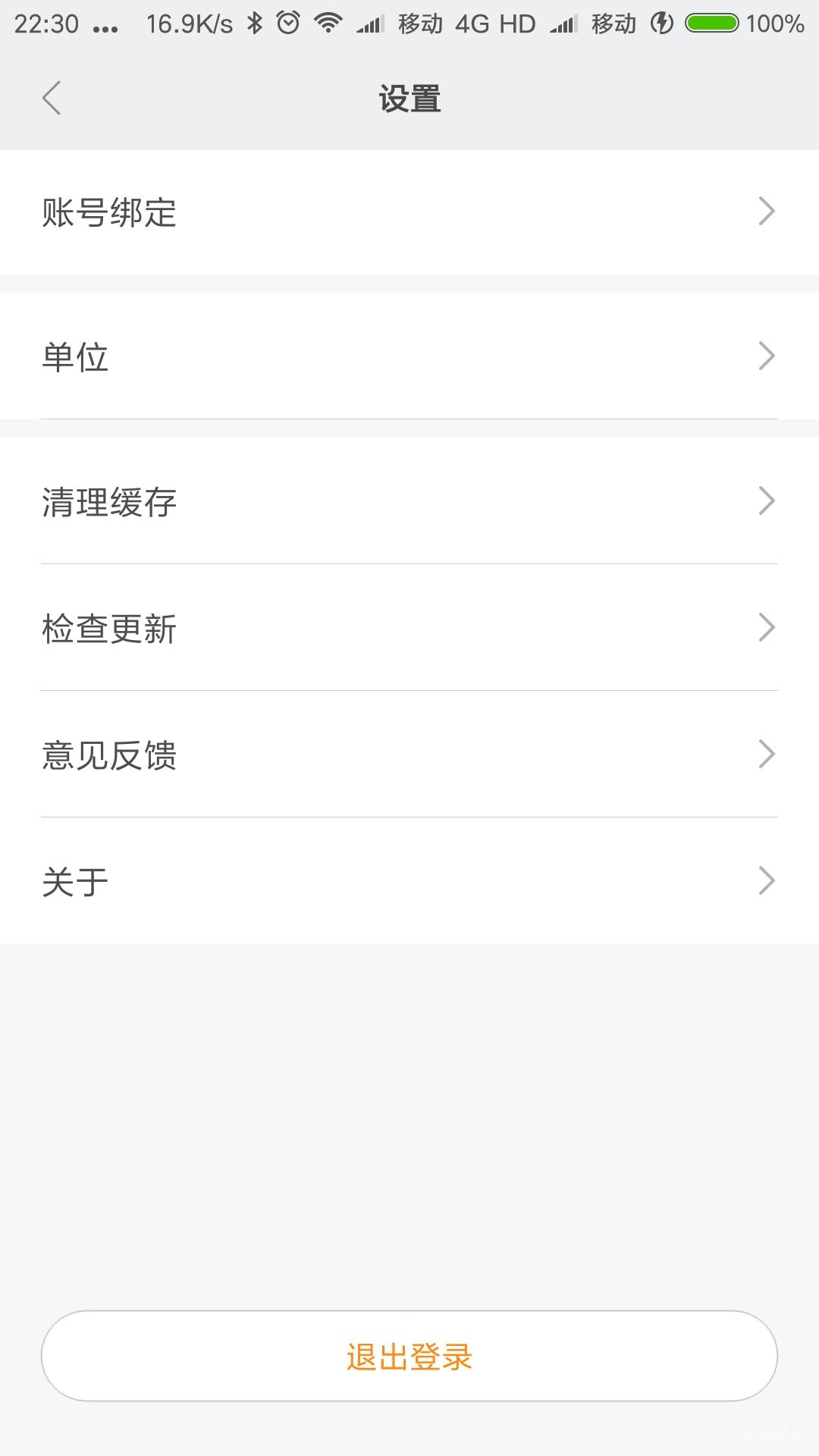Viewport: 819px width, 1456px height.
Task: Open the 单位 unit settings
Action: [x=409, y=355]
